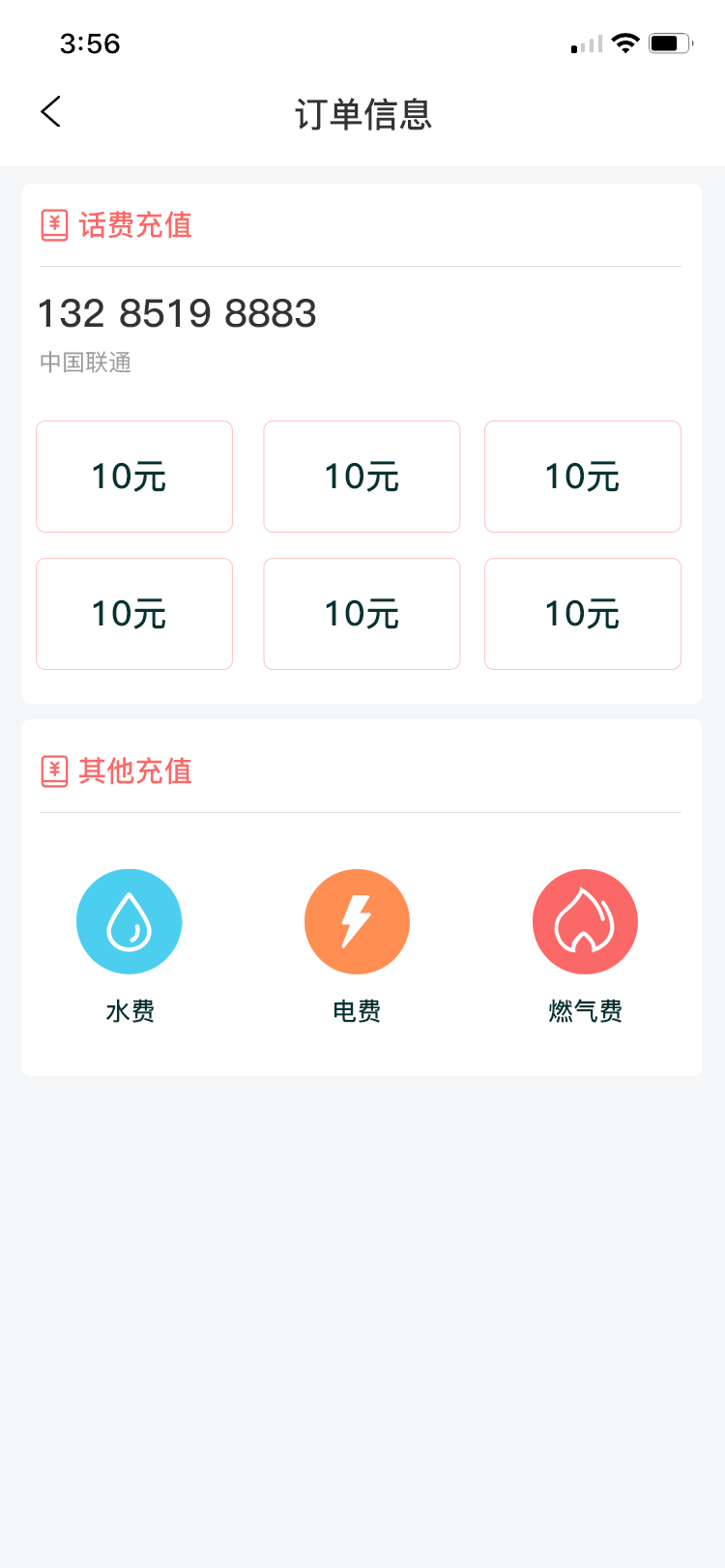Pick the center 10元 option in second row

[x=362, y=613]
